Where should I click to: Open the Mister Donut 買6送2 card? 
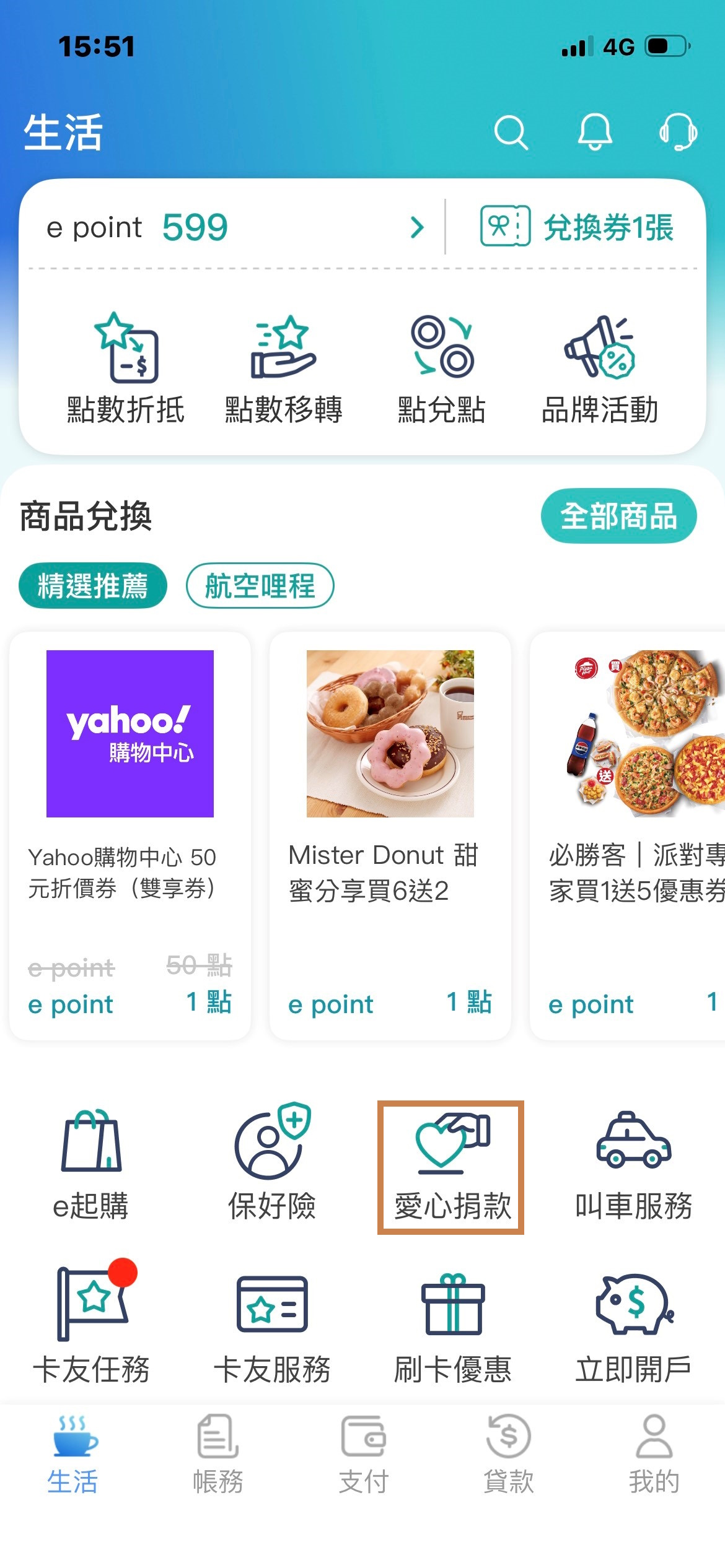(390, 835)
